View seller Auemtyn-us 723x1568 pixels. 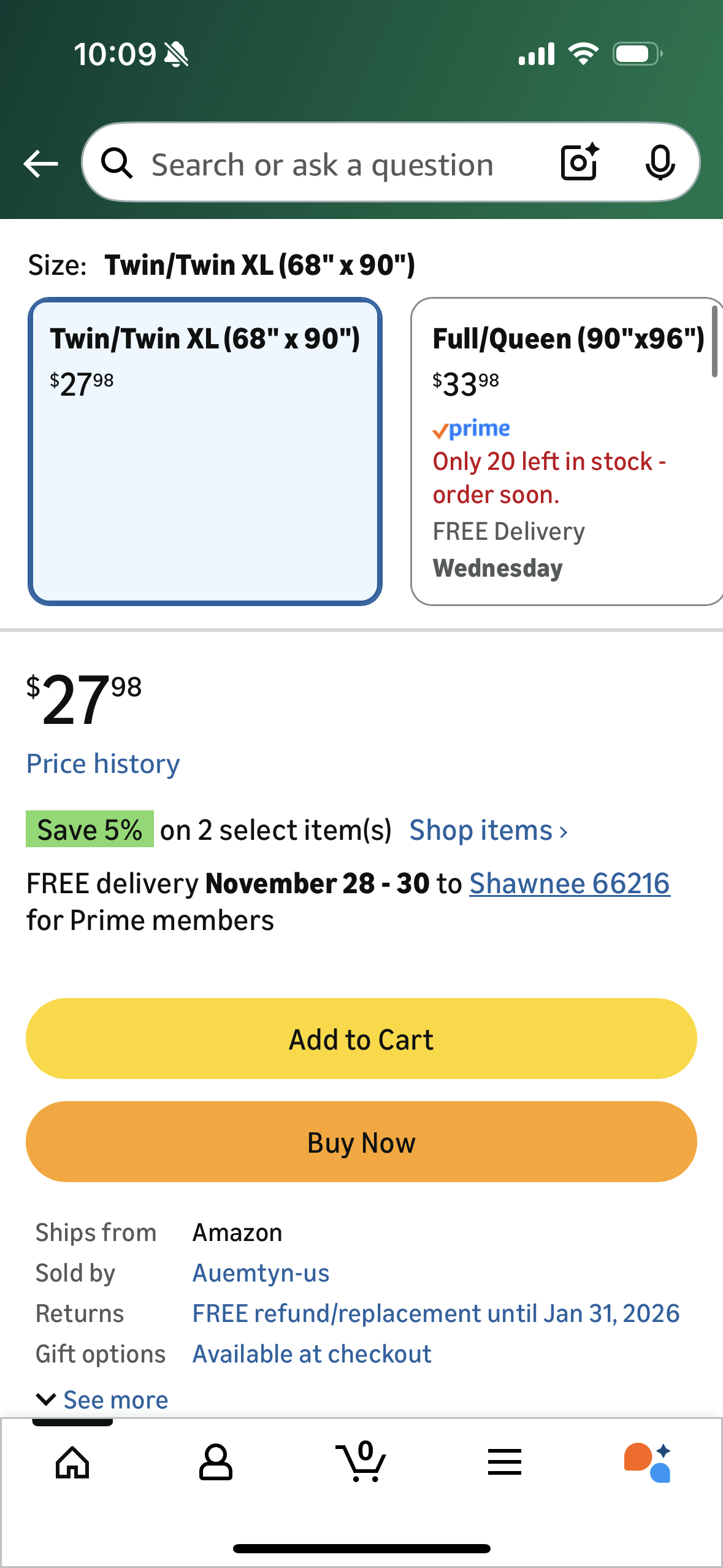tap(261, 1273)
